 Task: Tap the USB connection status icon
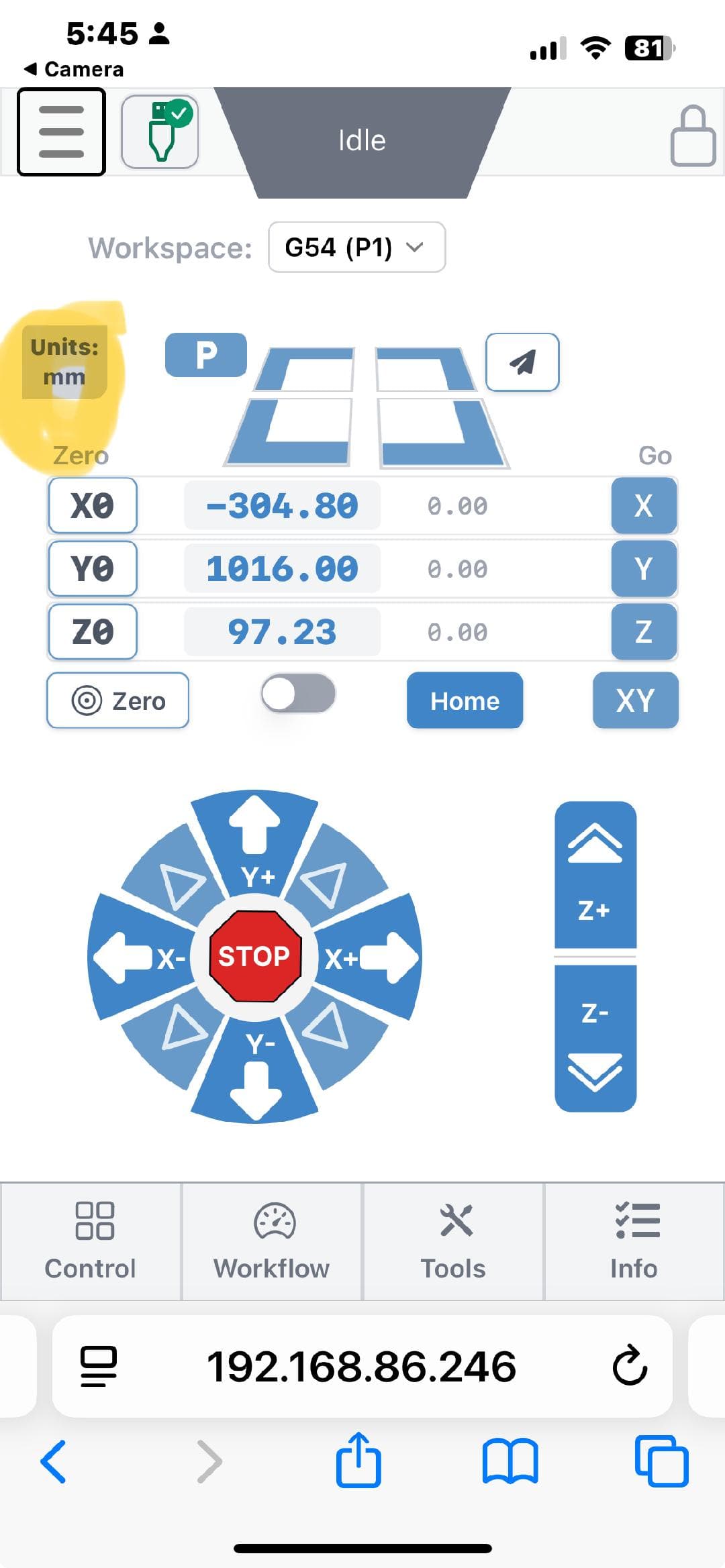point(160,132)
